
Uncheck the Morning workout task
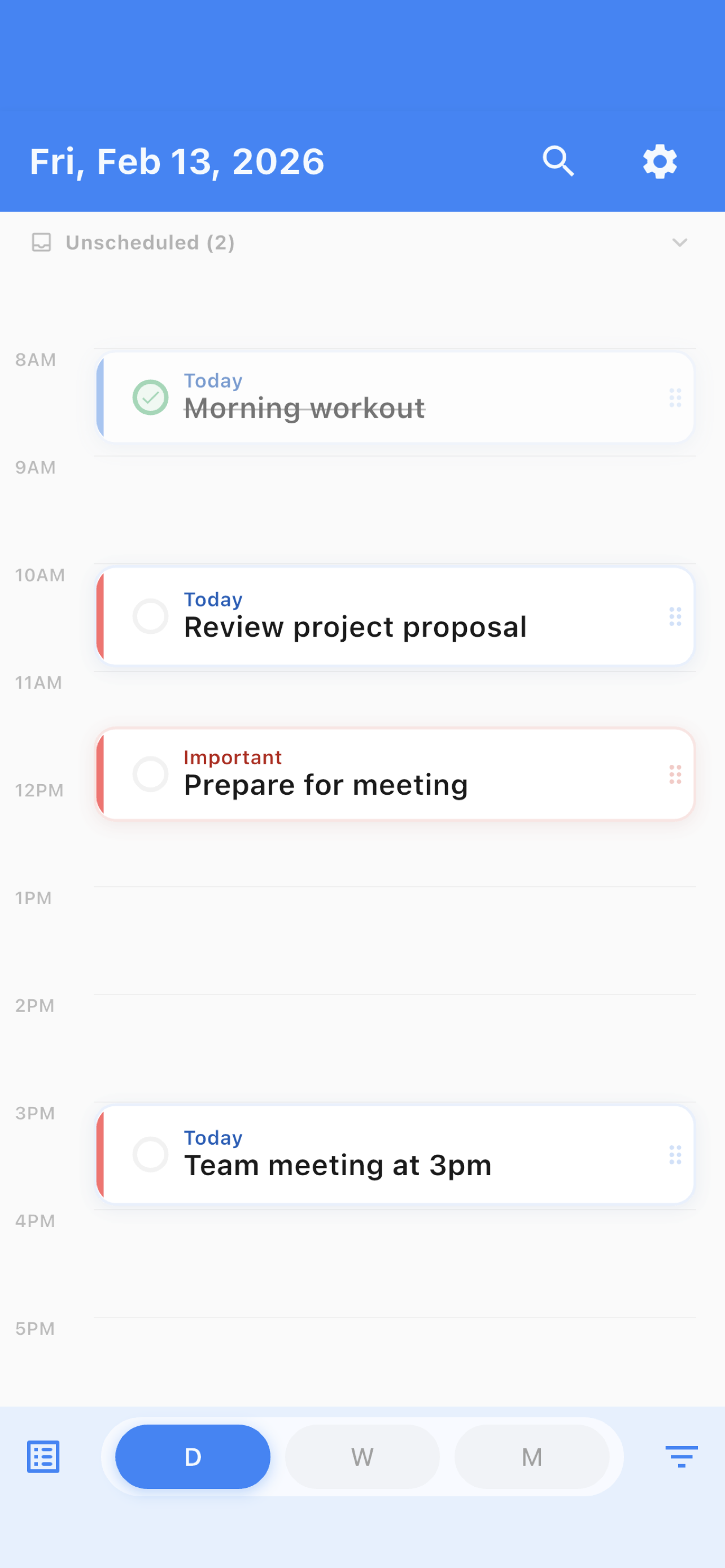(150, 397)
